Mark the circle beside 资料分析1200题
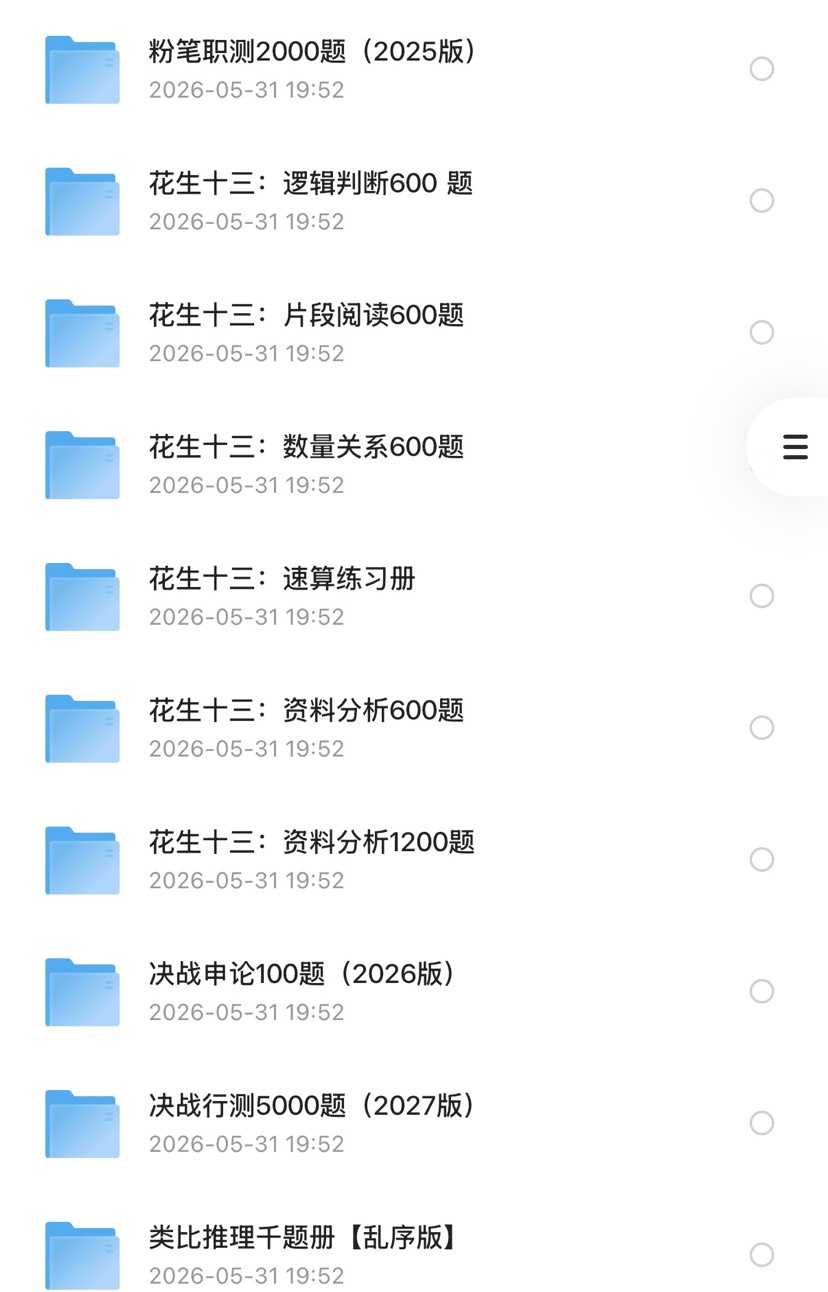 tap(762, 860)
